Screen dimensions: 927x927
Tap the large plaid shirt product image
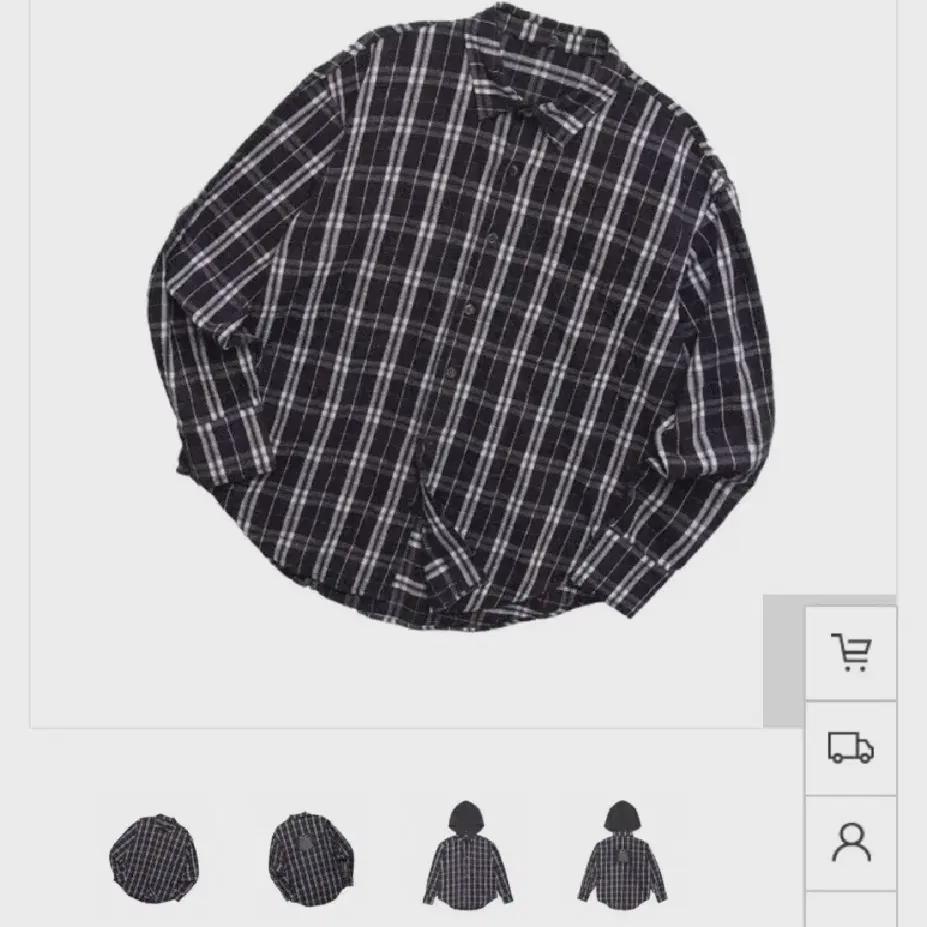pyautogui.click(x=462, y=320)
